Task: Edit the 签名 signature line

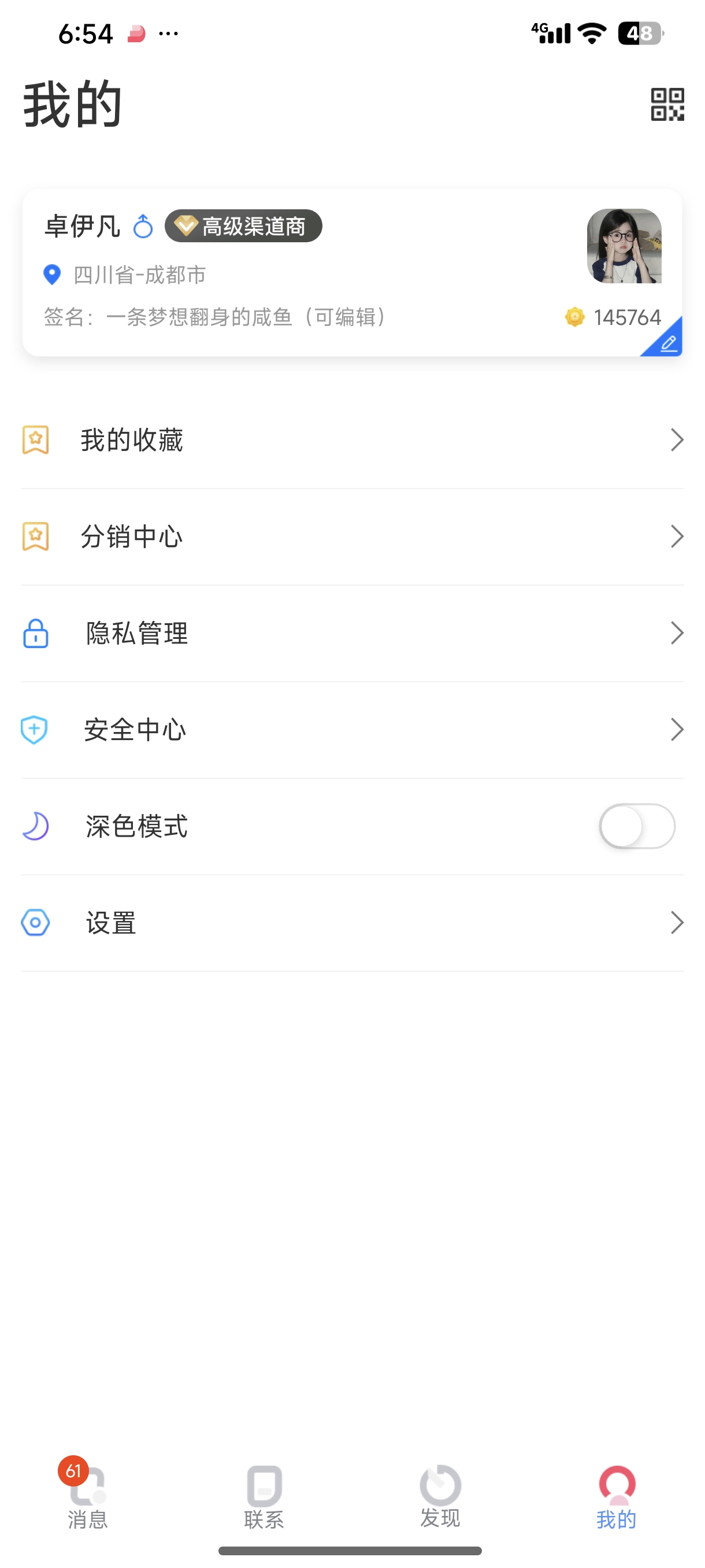Action: pos(216,317)
